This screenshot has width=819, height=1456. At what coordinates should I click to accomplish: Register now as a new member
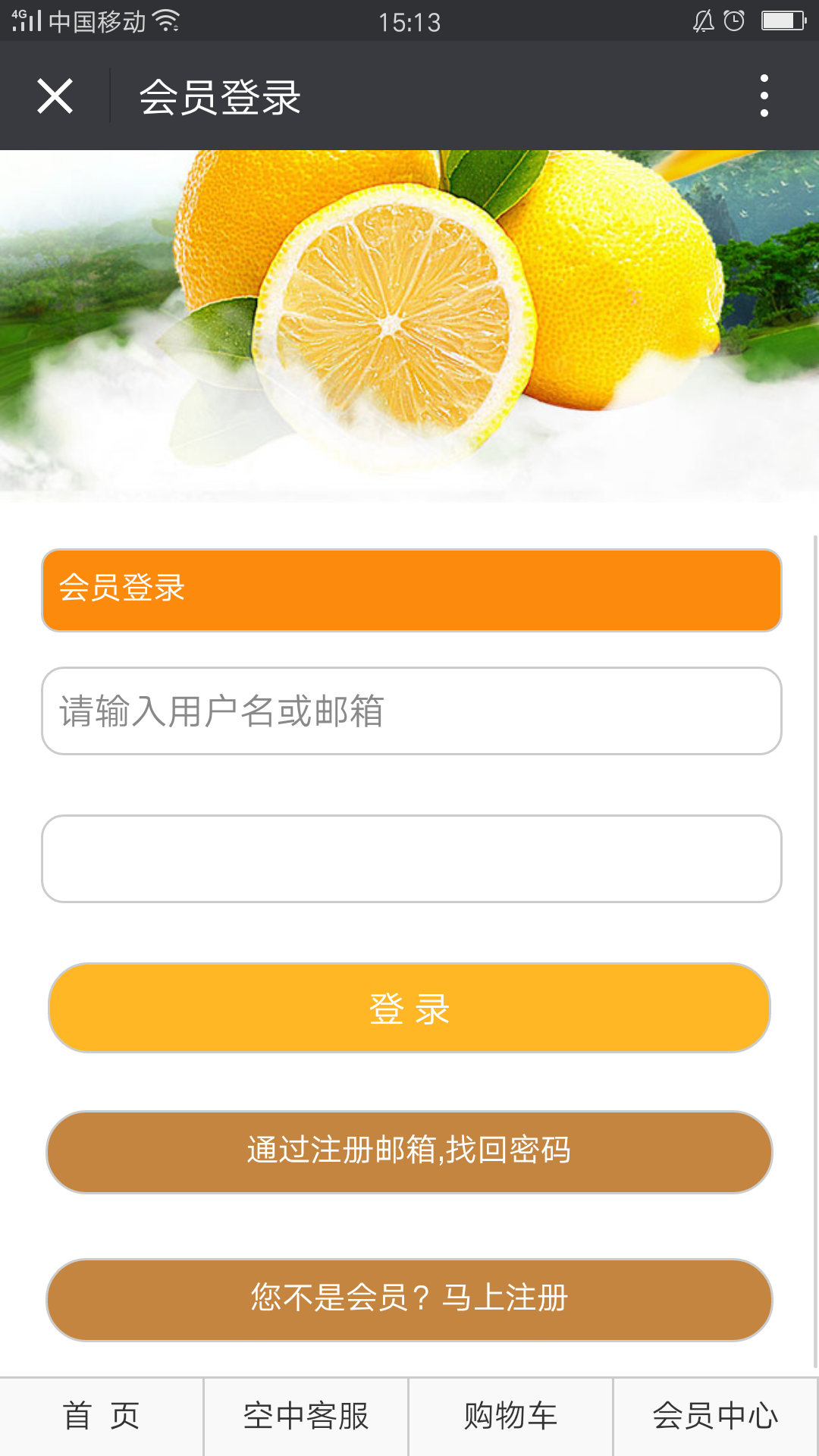tap(409, 1299)
